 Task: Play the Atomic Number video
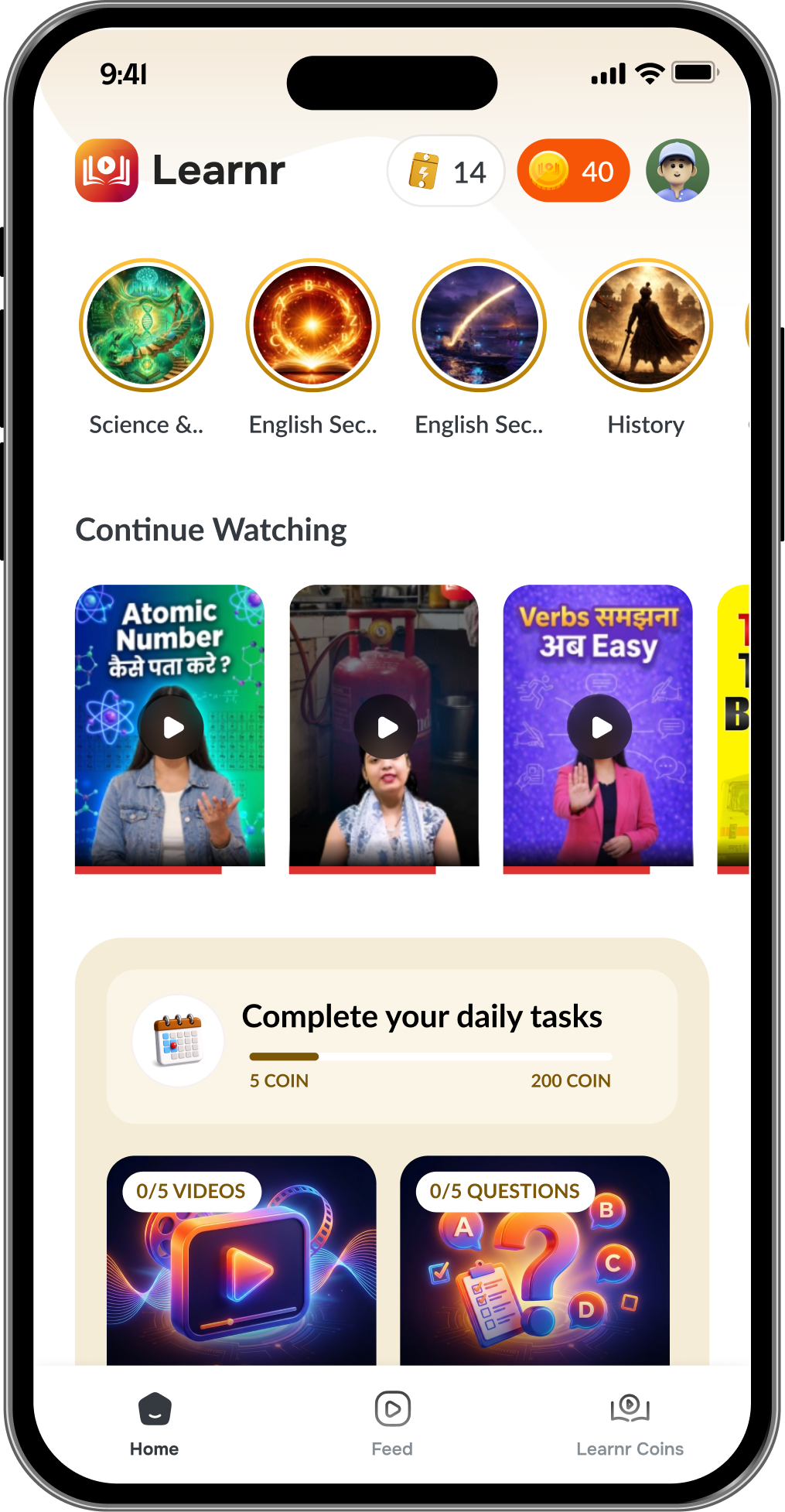point(171,727)
